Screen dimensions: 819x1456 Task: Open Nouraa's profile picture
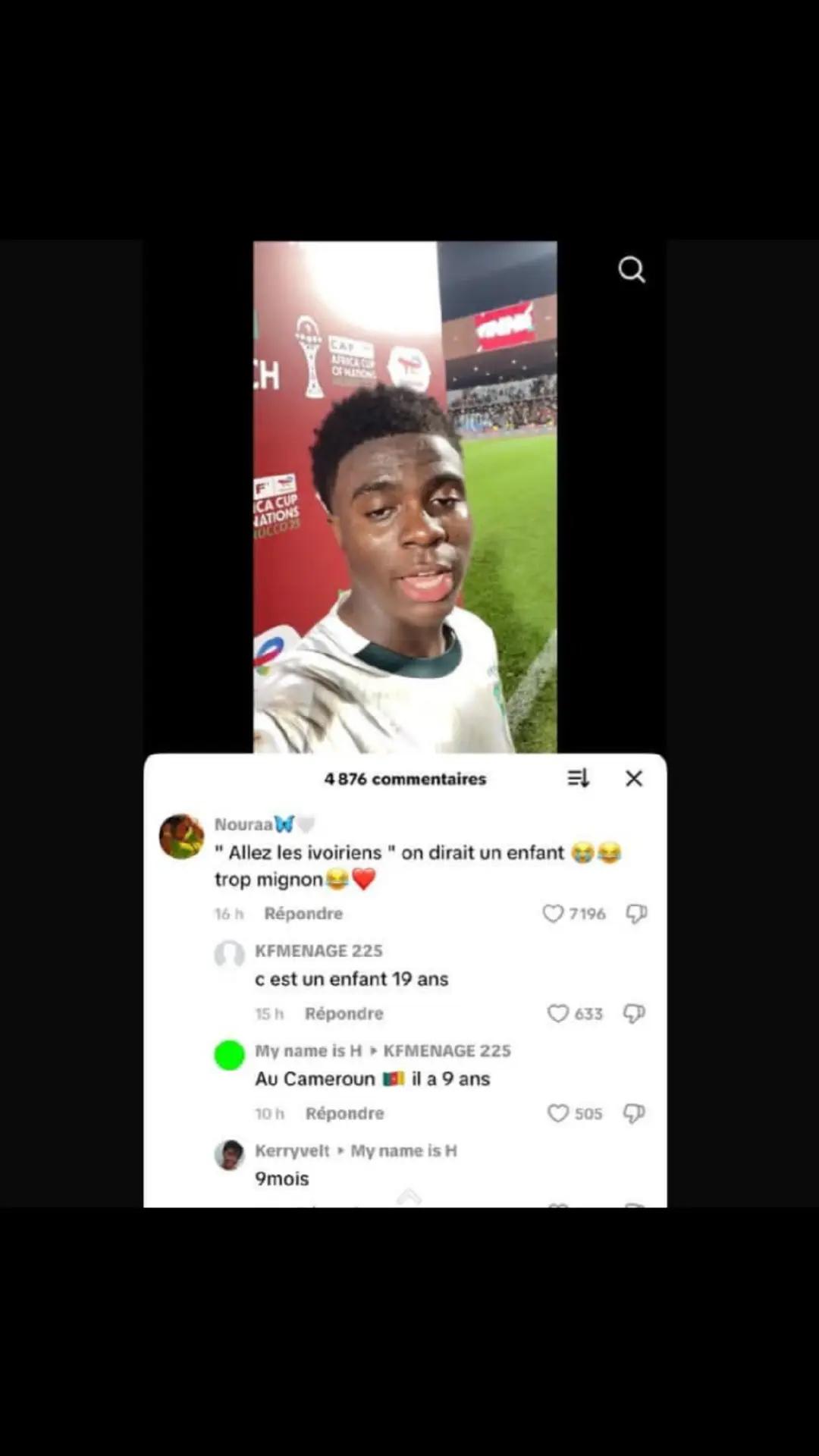tap(182, 836)
